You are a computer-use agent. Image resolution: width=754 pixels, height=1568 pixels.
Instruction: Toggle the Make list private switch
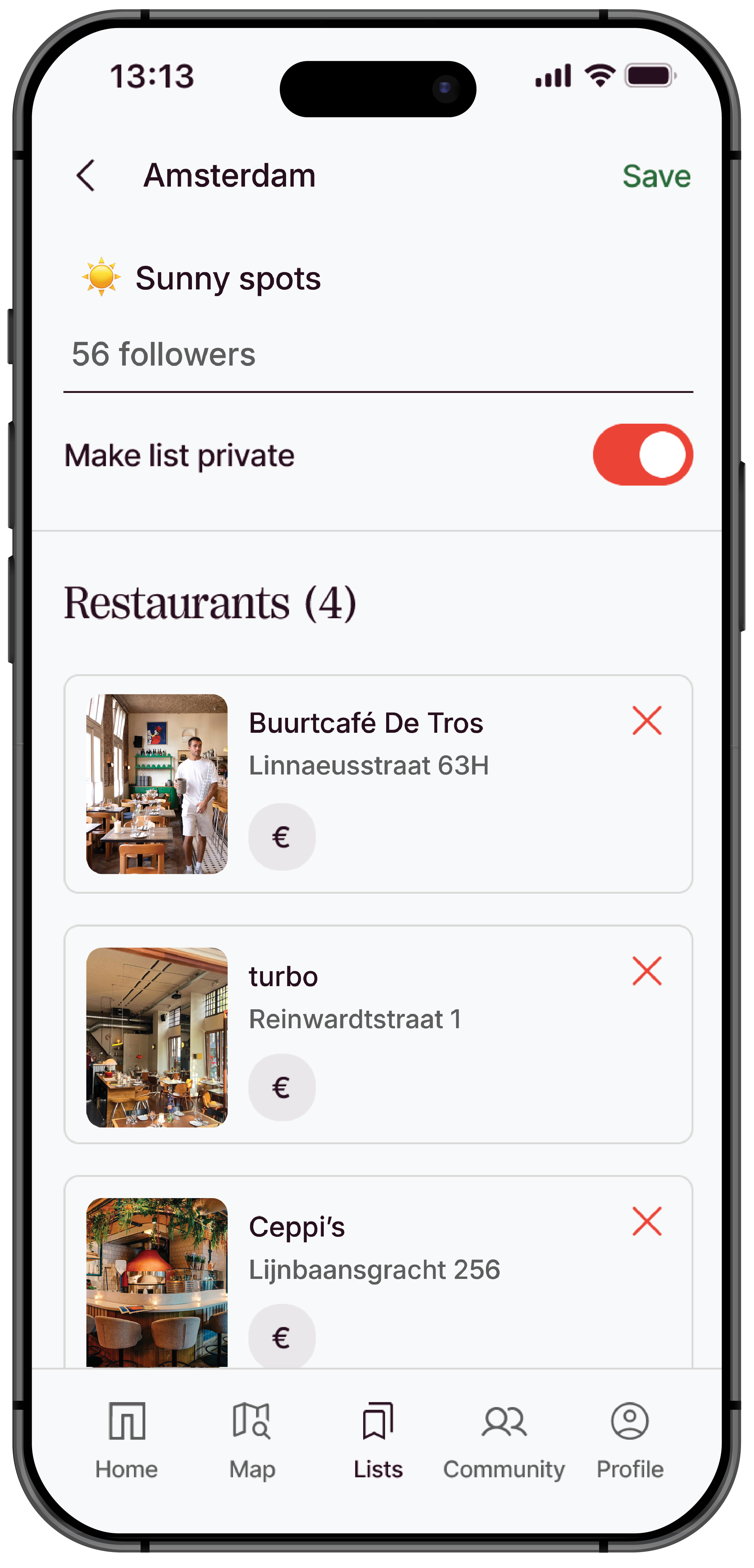point(642,455)
